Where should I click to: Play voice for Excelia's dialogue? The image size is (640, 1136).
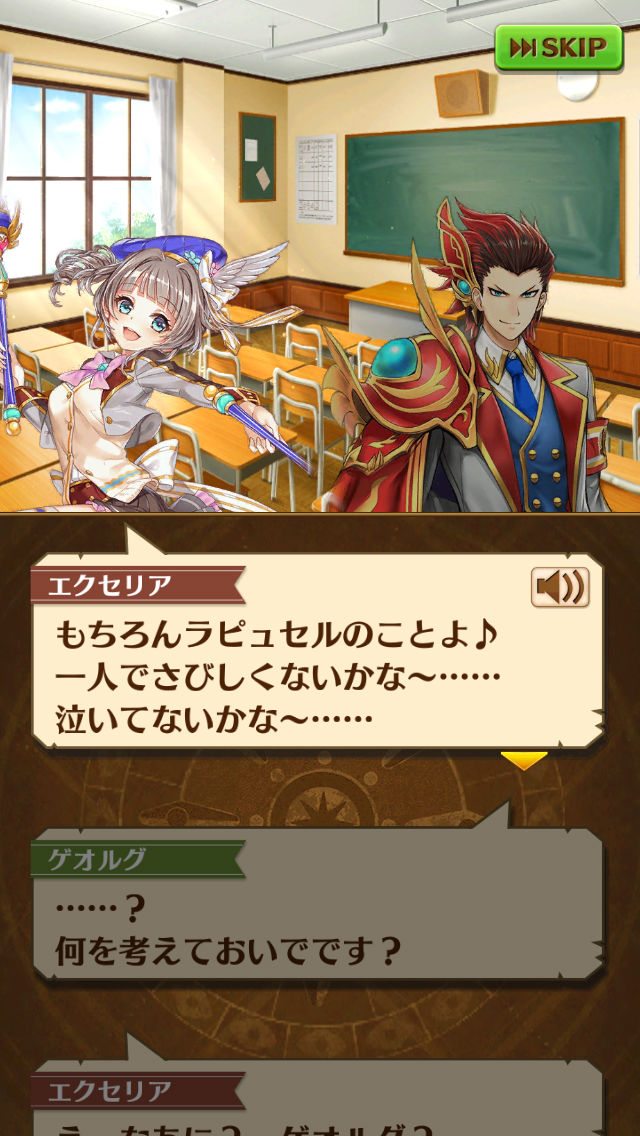(x=560, y=587)
